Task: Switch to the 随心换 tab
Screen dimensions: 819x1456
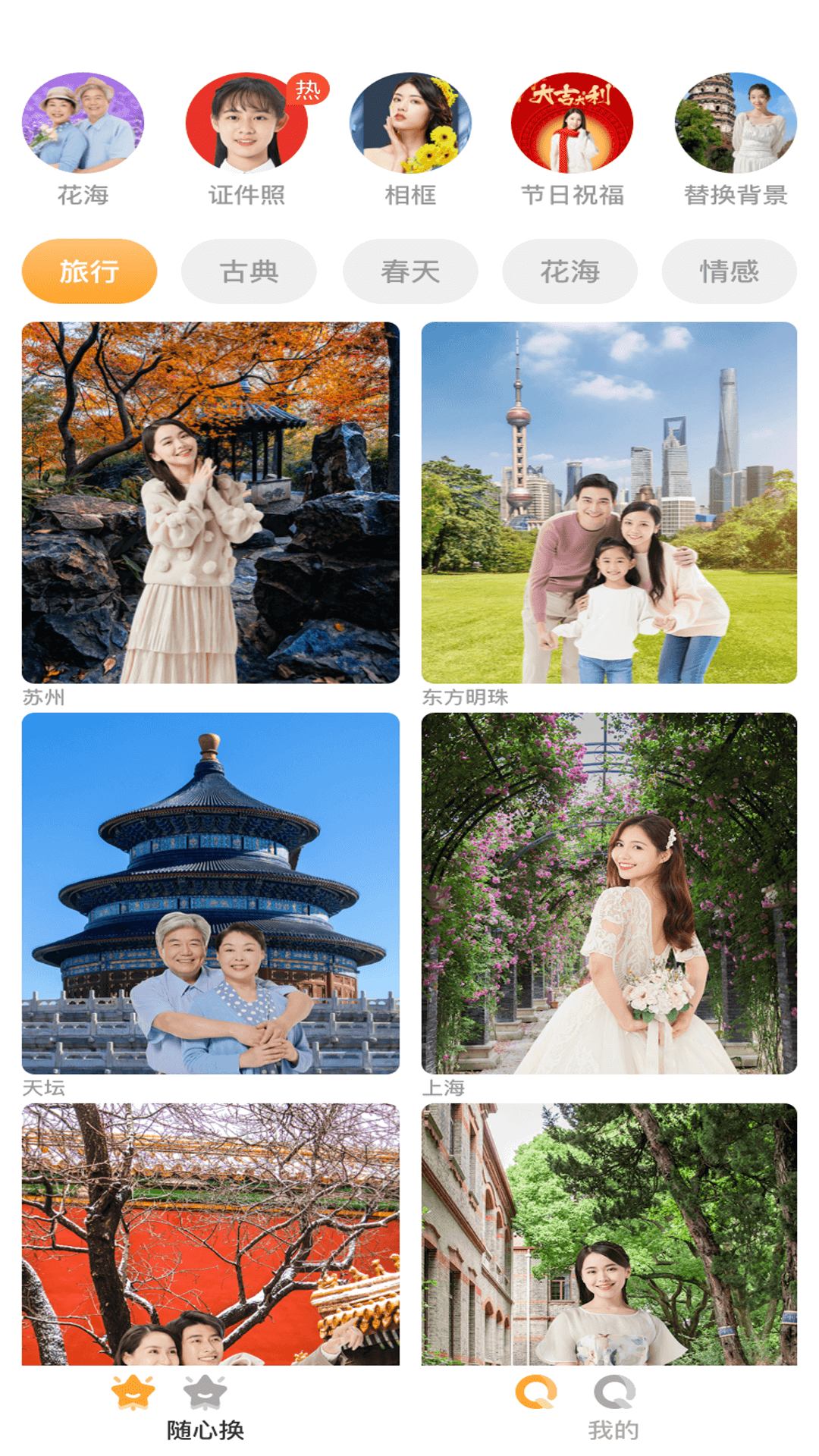Action: click(205, 1407)
